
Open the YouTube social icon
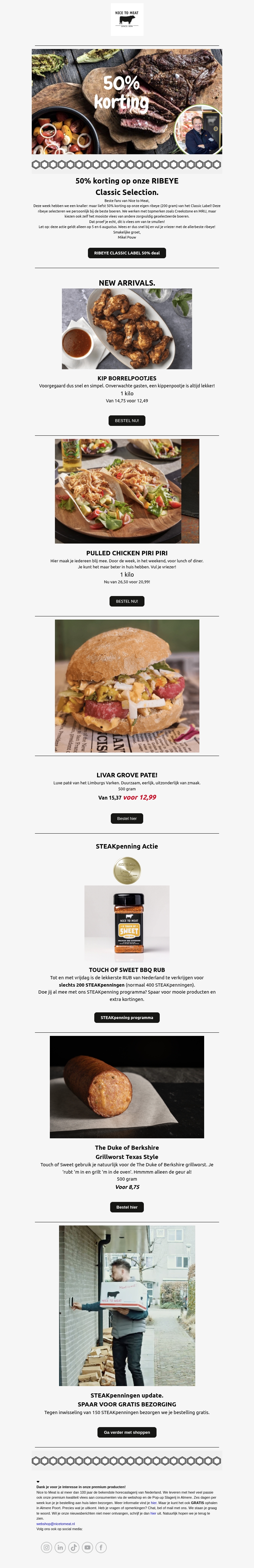(x=88, y=1547)
